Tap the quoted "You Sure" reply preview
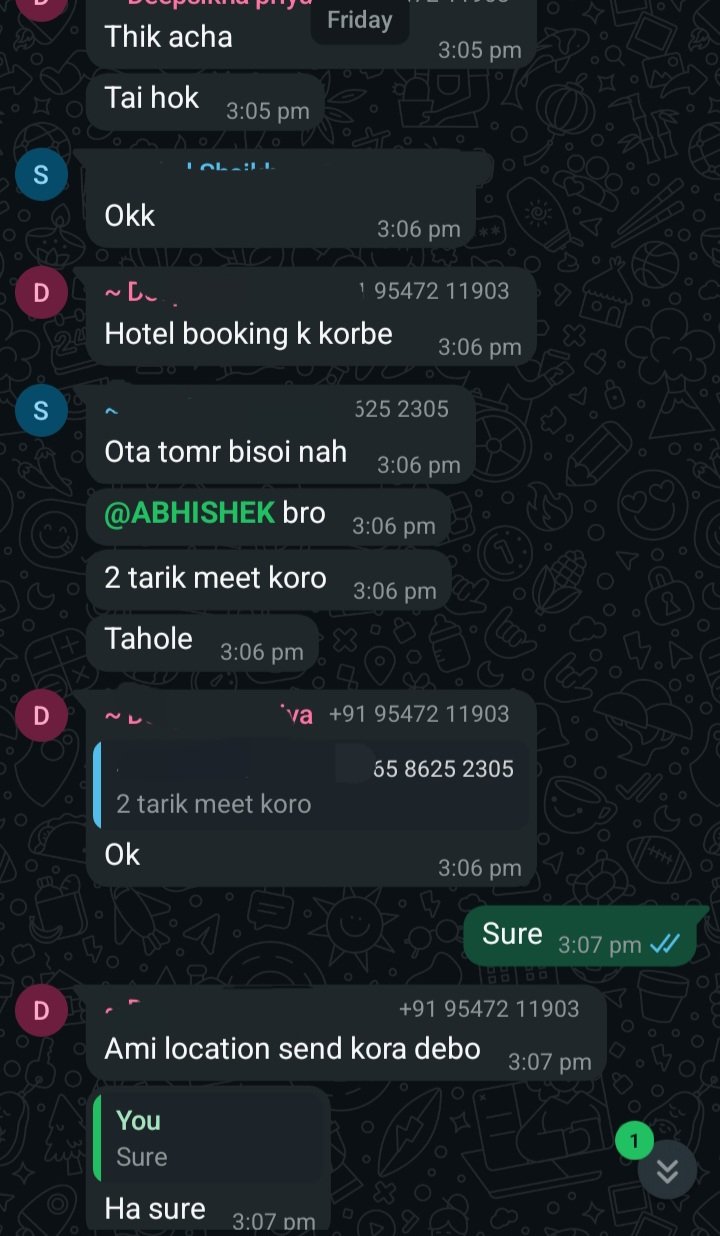 click(211, 1138)
